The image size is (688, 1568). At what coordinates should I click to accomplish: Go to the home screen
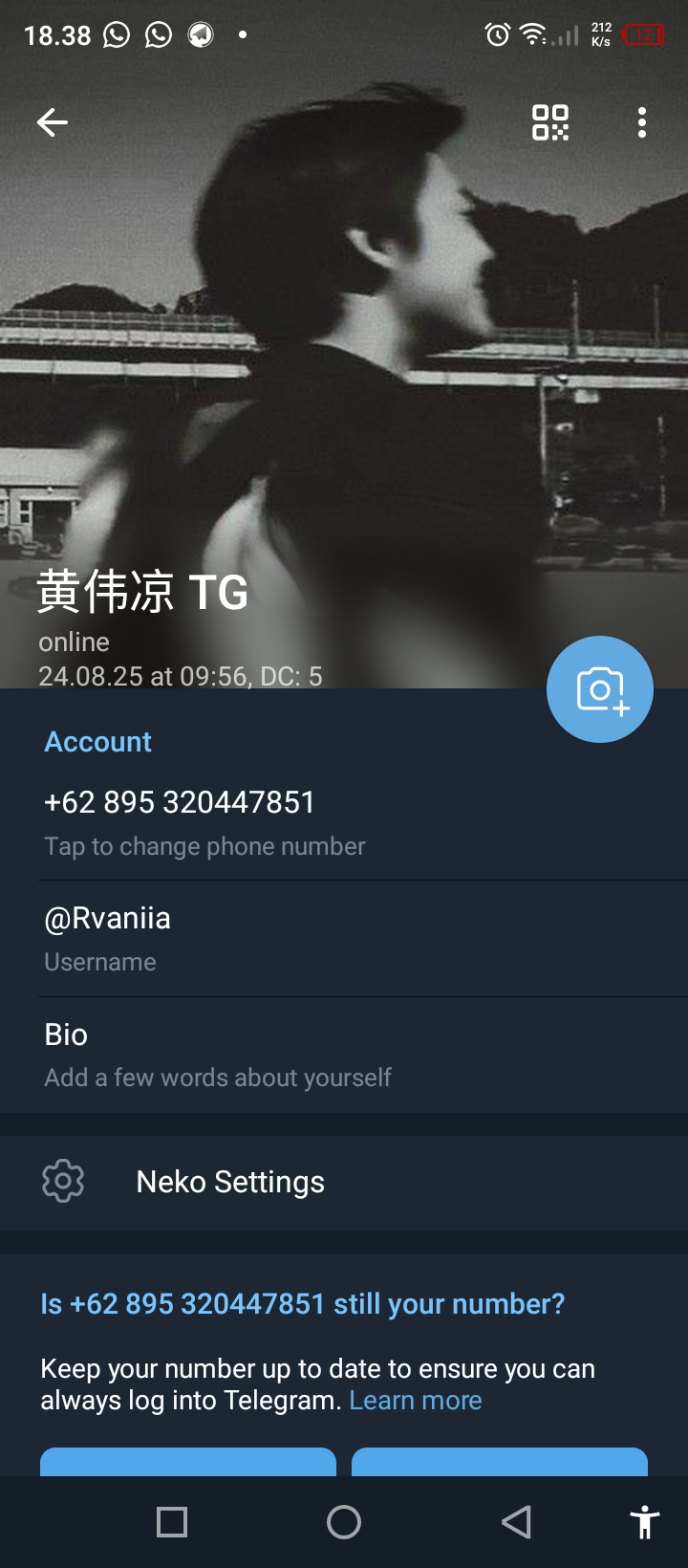[344, 1522]
